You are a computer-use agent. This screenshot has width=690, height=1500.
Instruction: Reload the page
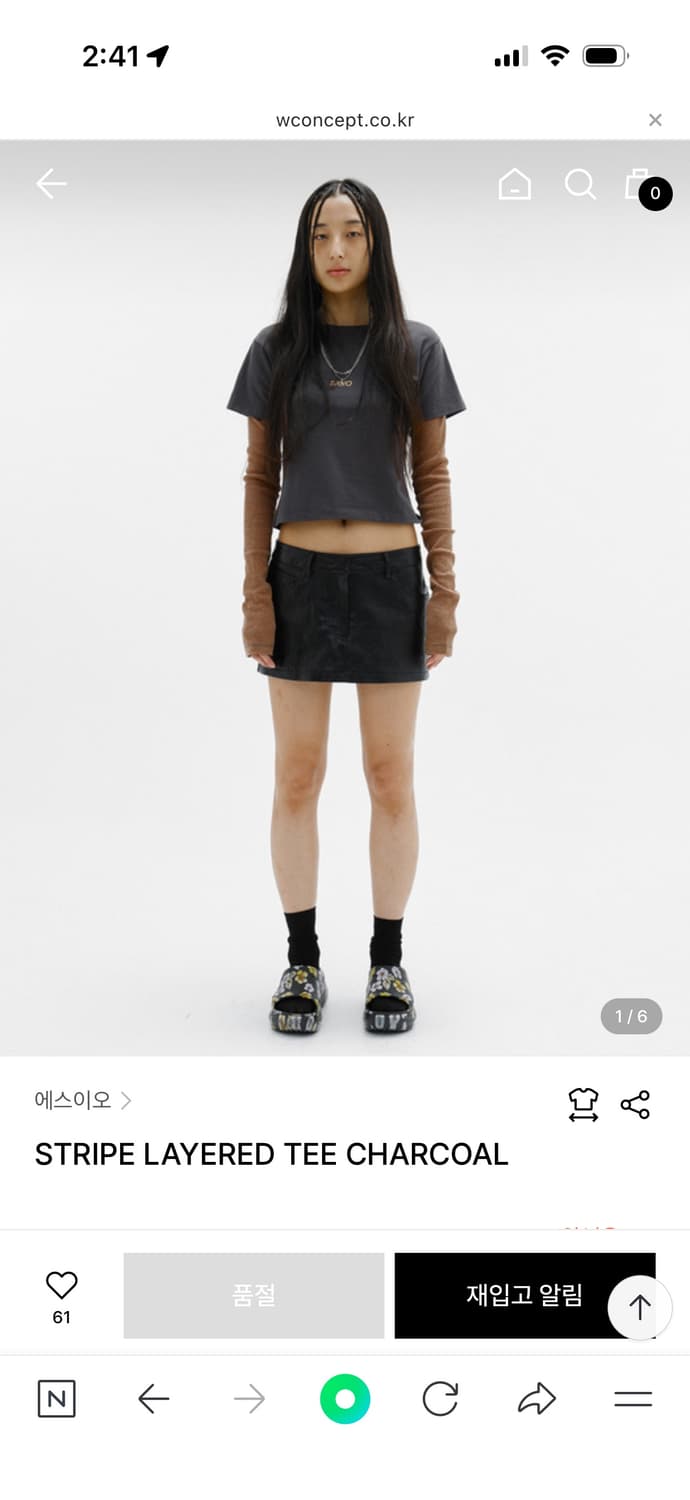440,1398
